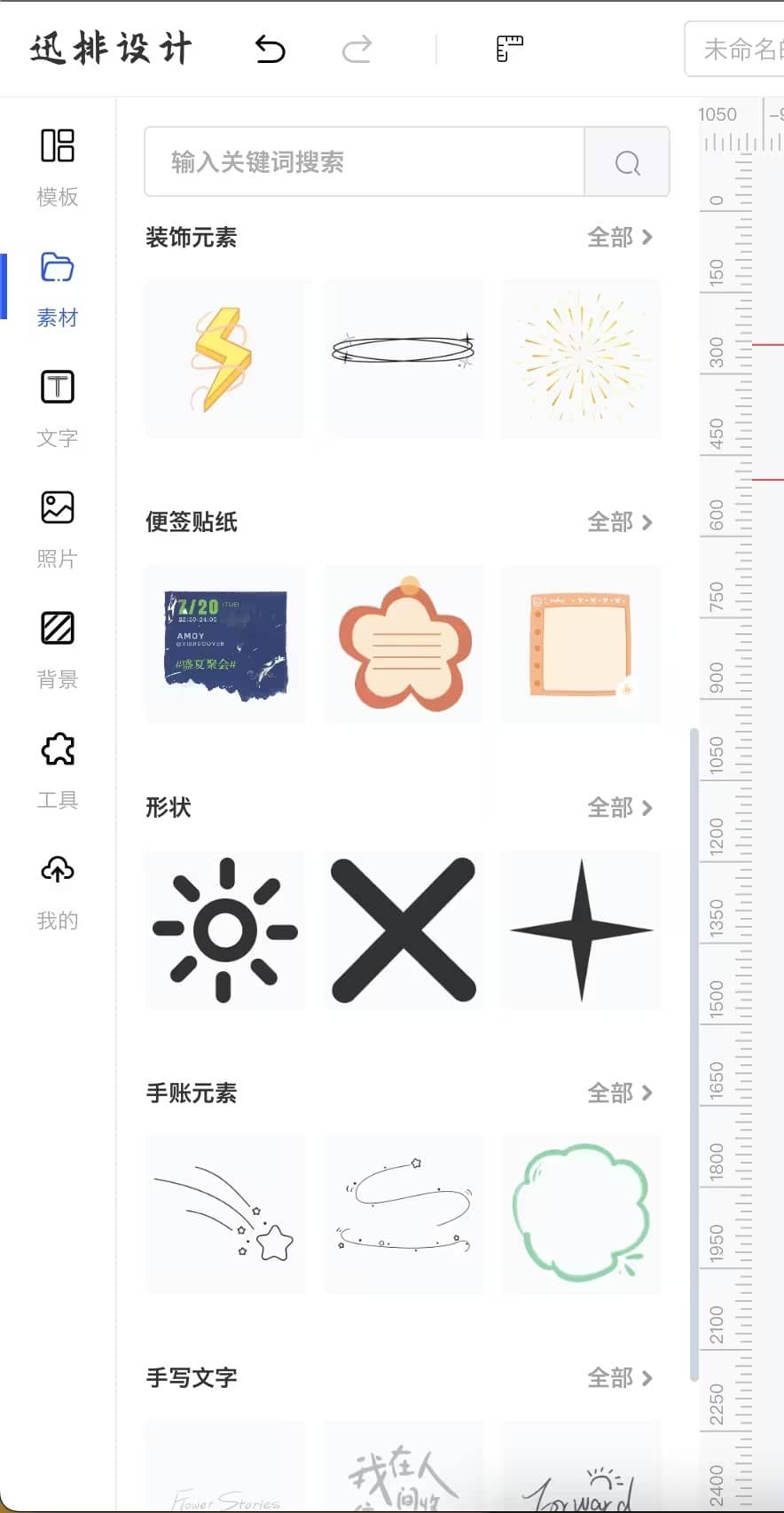The image size is (784, 1513).
Task: Switch to the 背景 tab
Action: [x=58, y=649]
